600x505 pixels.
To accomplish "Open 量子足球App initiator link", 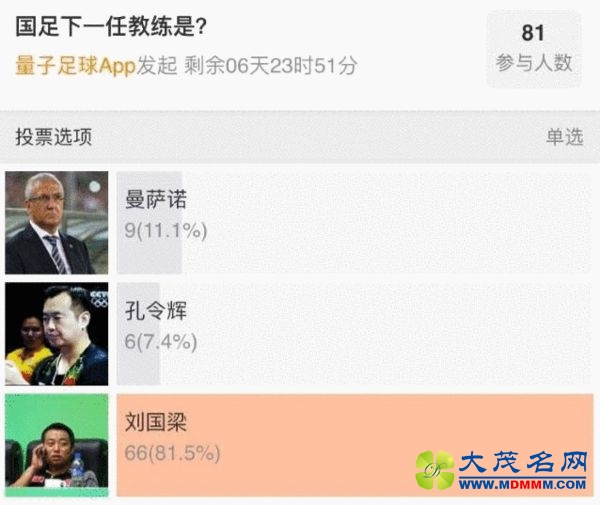I will pos(77,66).
